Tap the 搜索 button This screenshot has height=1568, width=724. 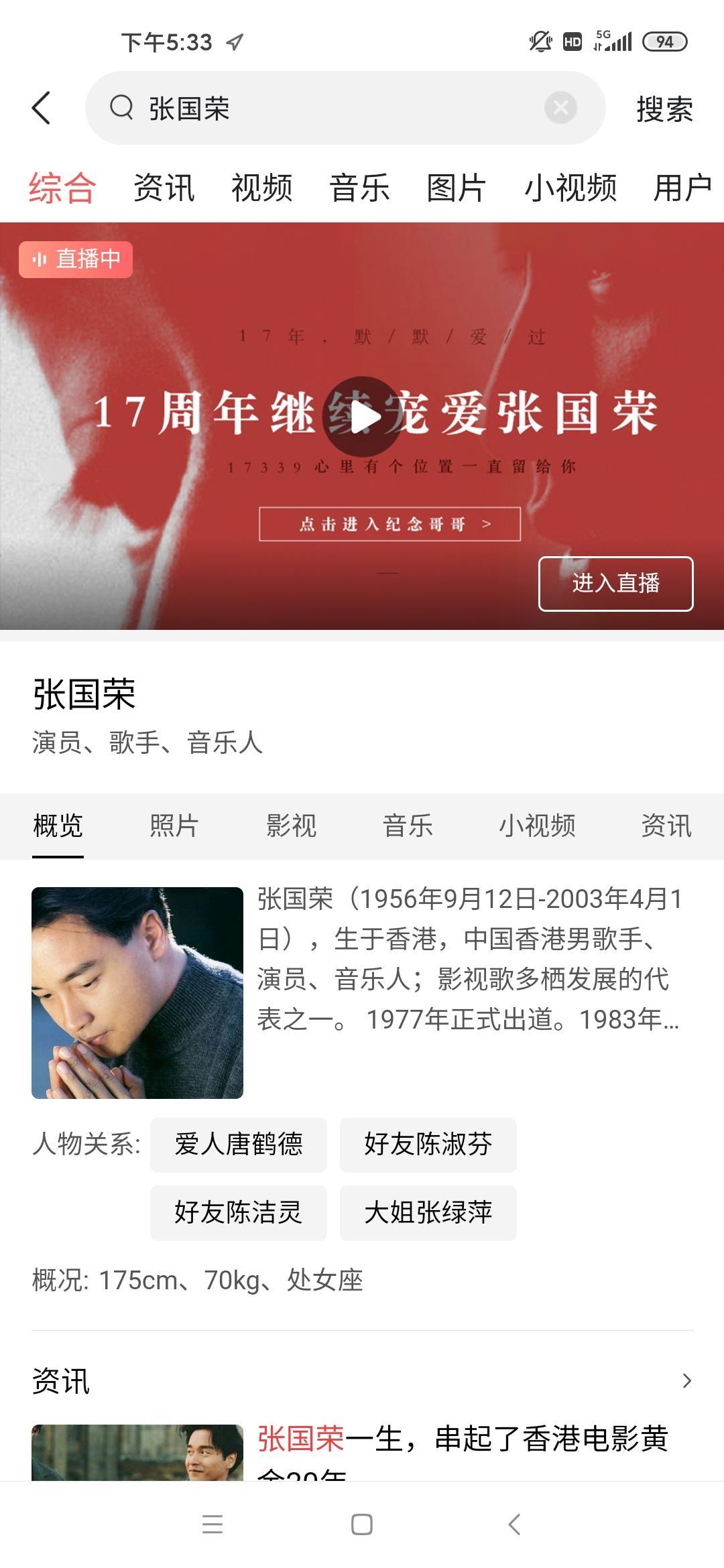pyautogui.click(x=664, y=109)
